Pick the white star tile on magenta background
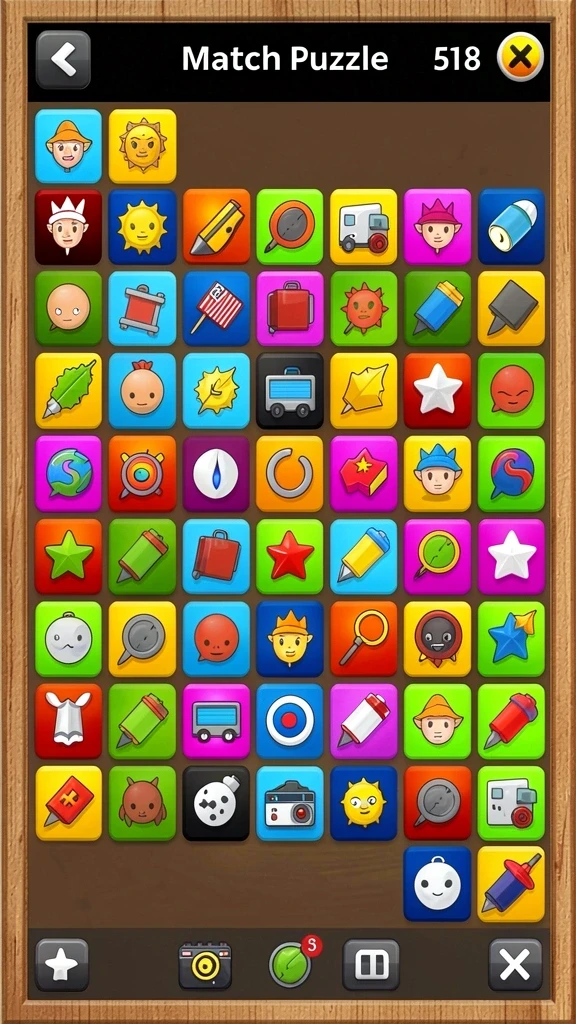 [511, 556]
